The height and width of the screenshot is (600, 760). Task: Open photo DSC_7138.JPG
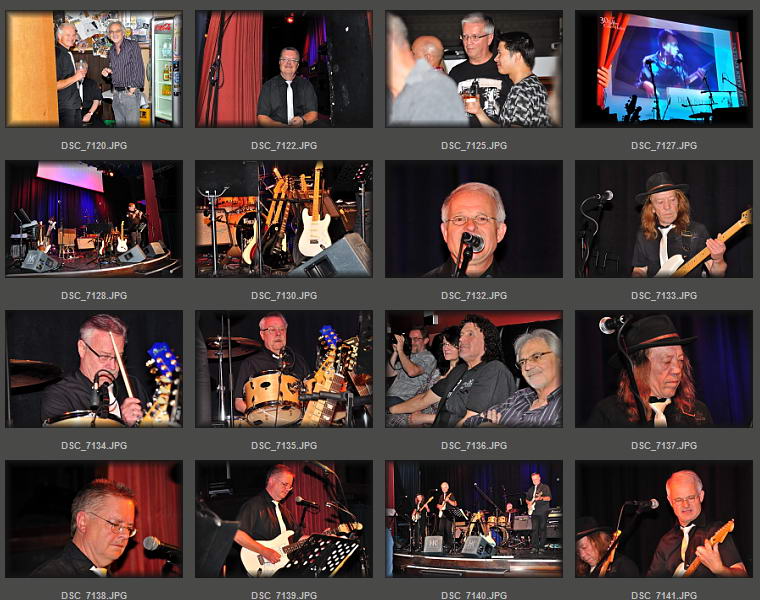coord(94,519)
